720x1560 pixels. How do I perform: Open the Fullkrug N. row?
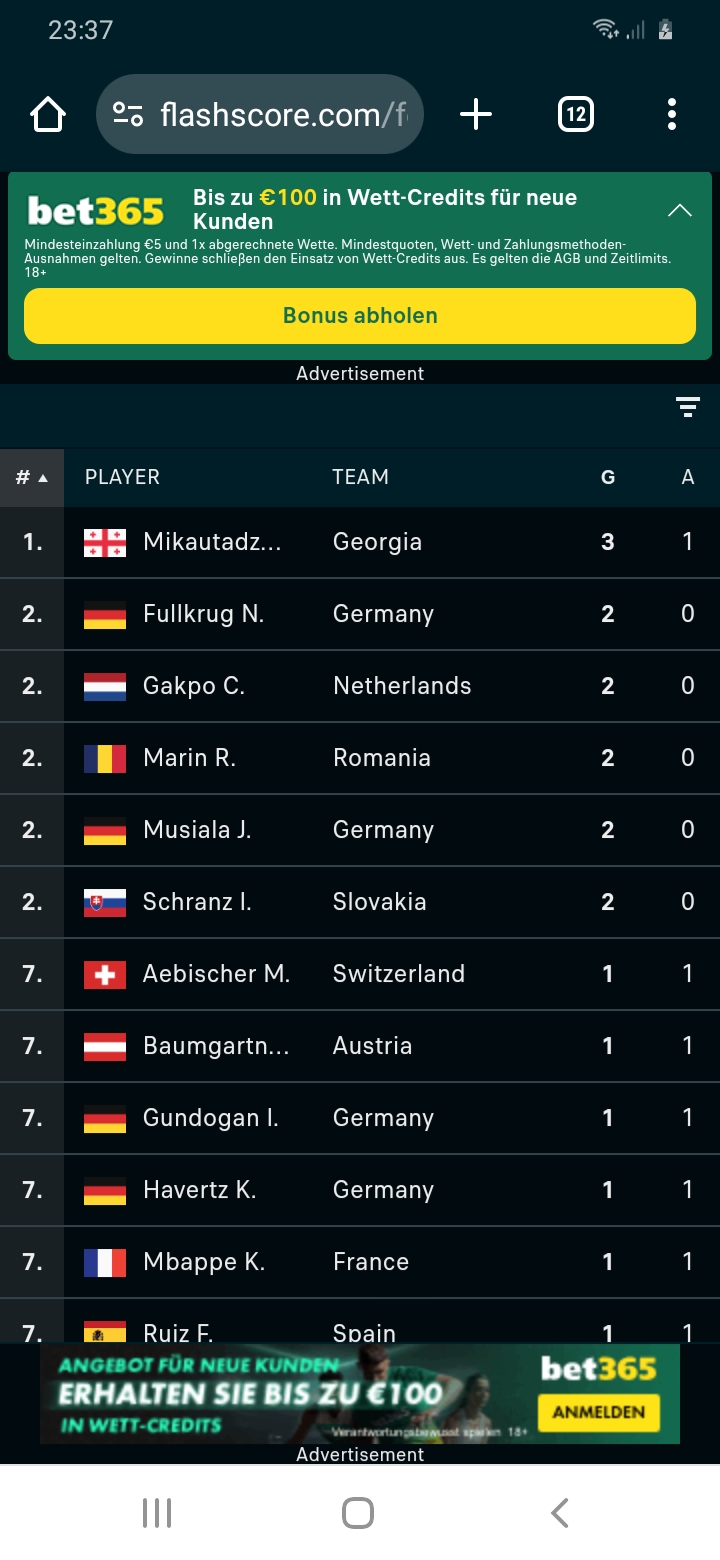coord(203,614)
